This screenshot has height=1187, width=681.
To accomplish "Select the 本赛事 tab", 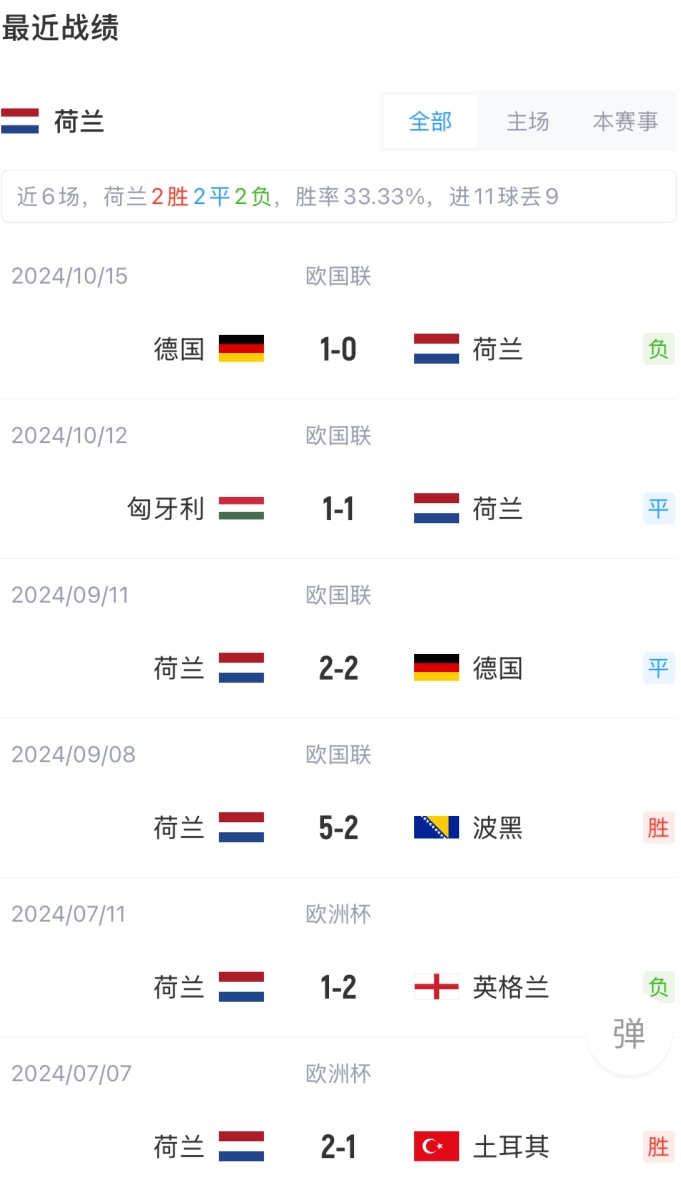I will (625, 122).
